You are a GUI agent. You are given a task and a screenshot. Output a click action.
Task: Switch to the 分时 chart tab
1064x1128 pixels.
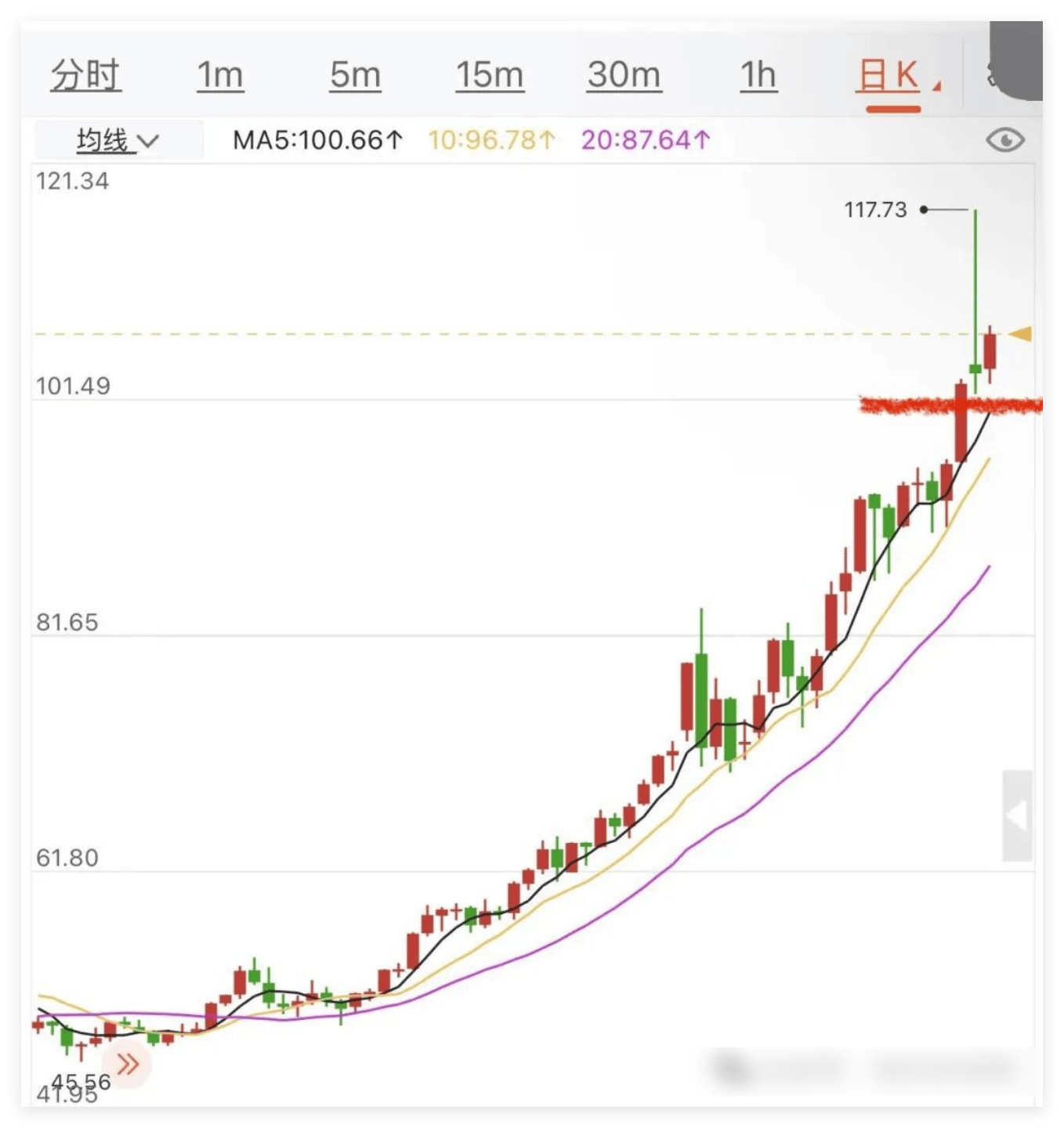(85, 76)
